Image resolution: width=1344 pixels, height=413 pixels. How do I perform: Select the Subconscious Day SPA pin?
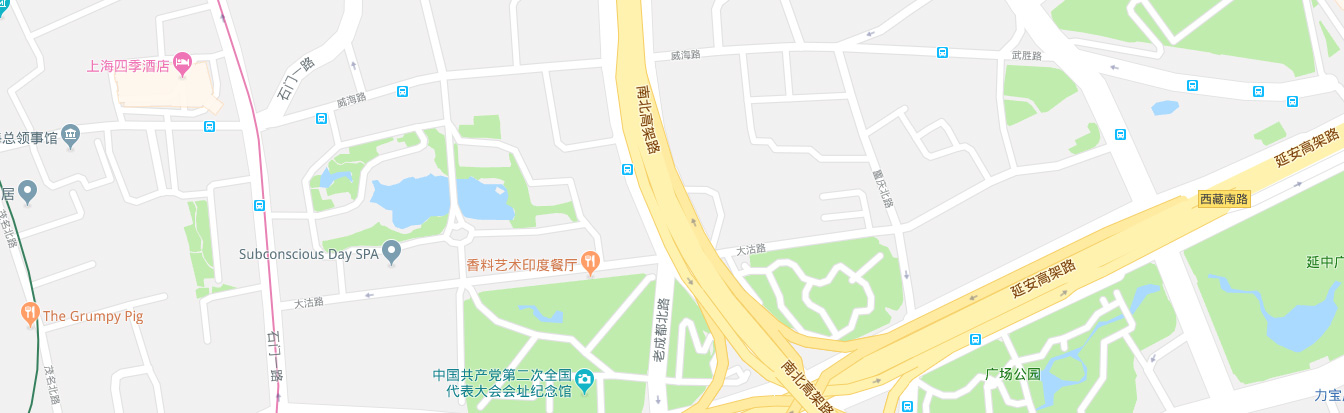point(392,252)
